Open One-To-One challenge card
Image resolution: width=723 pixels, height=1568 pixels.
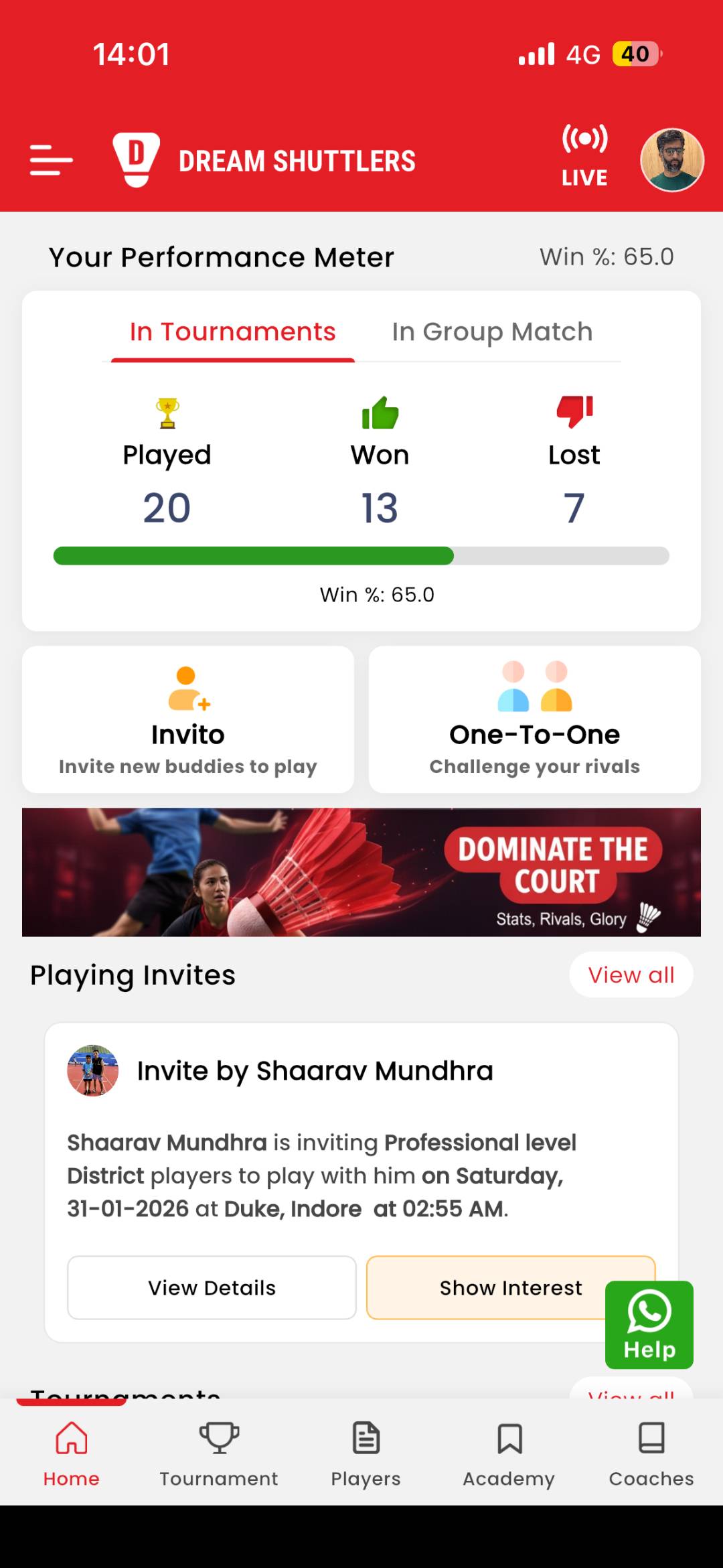[x=534, y=719]
